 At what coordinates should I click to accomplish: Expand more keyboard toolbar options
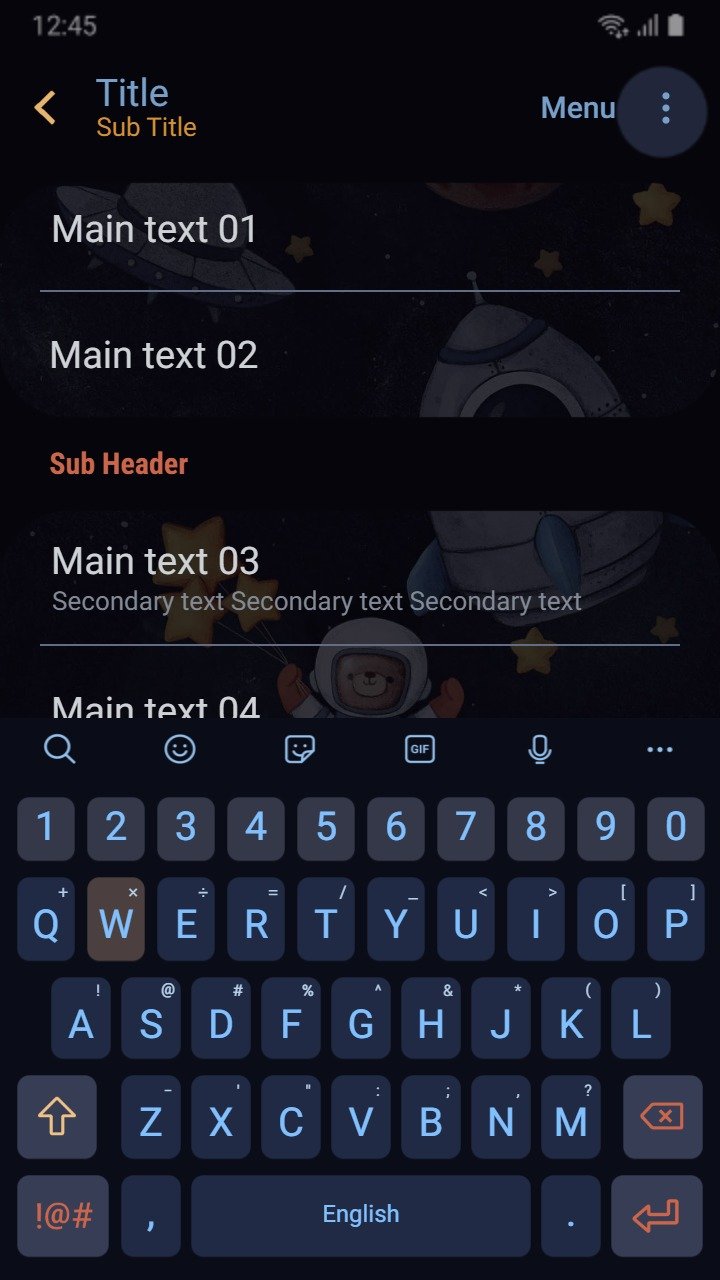pos(660,749)
